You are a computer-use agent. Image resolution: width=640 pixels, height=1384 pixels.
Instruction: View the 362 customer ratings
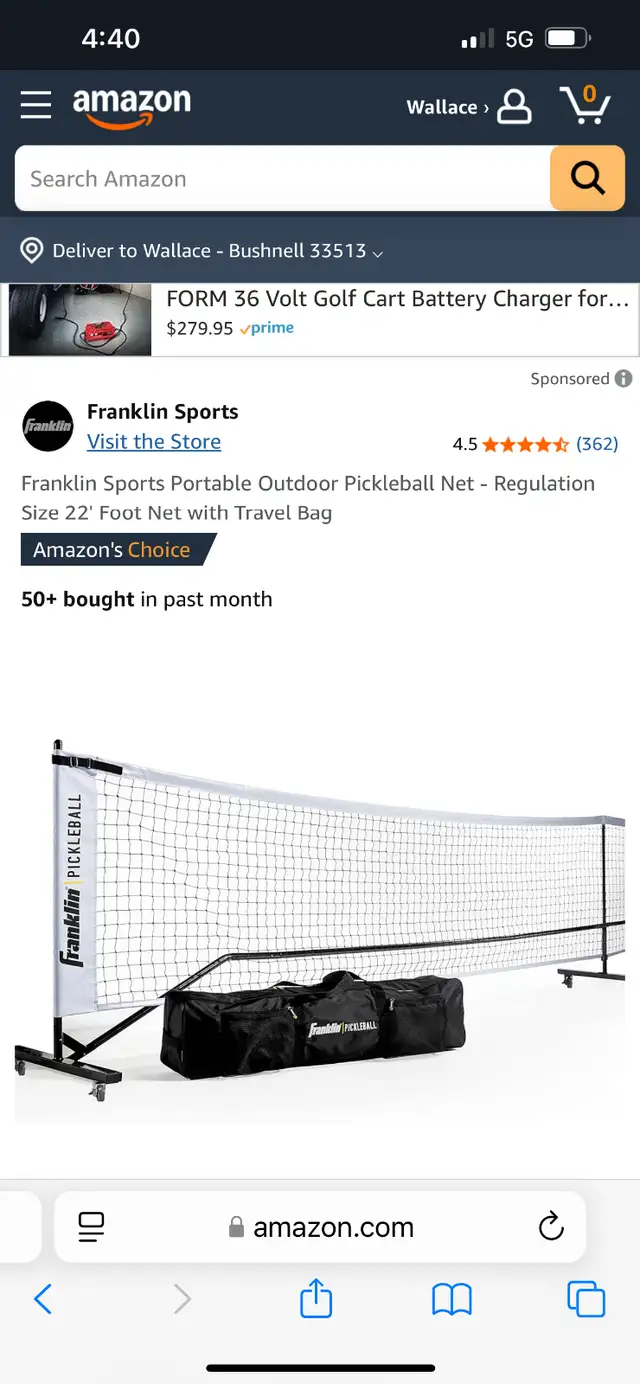597,444
